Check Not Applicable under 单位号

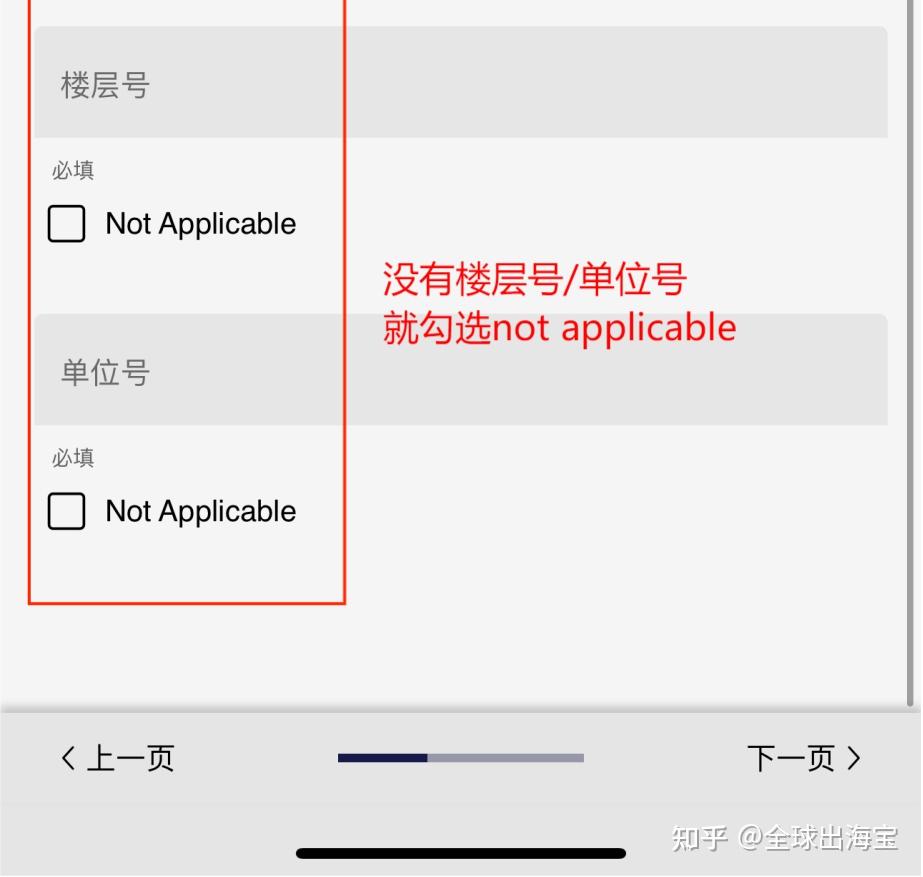pos(67,511)
